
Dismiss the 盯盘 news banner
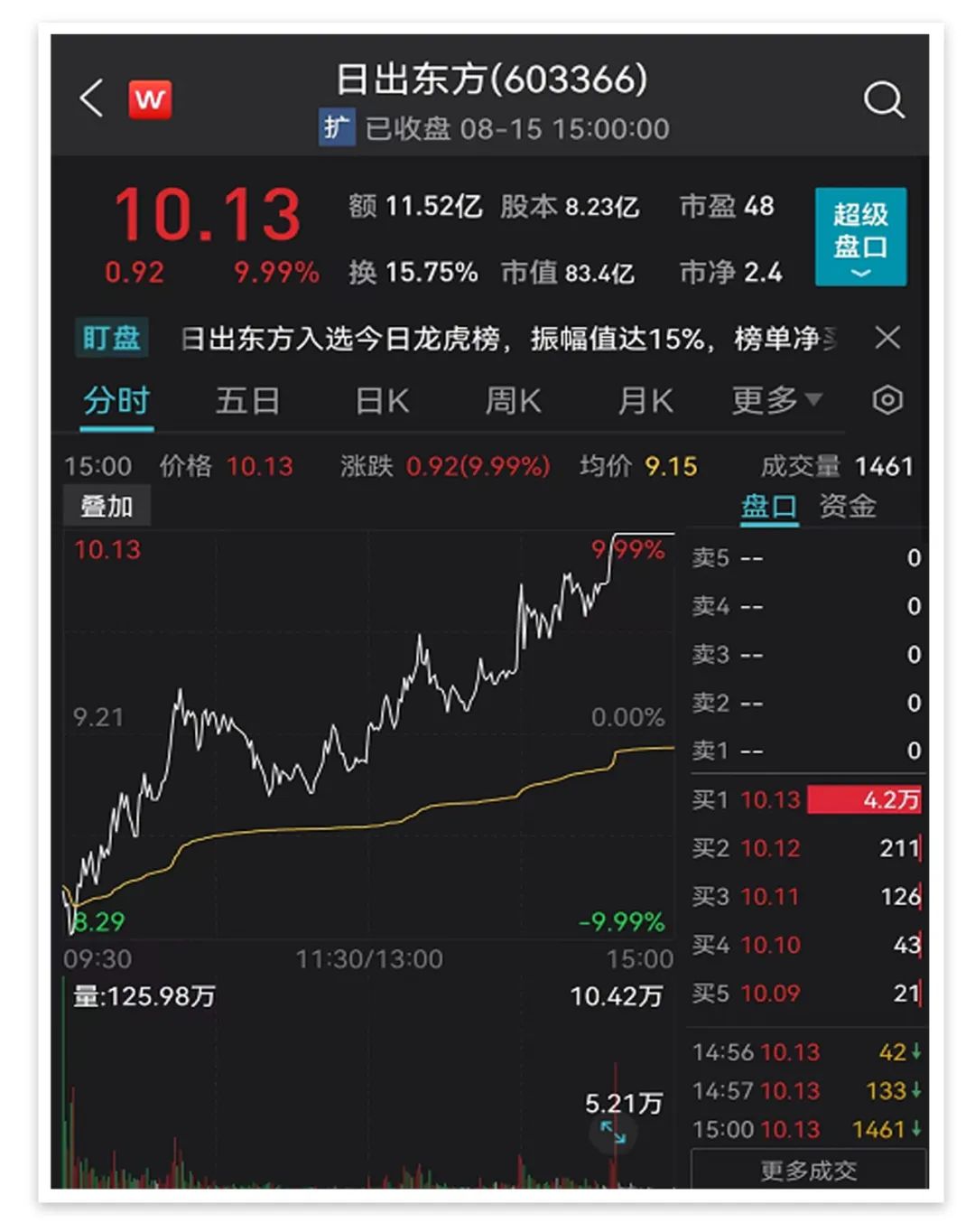(887, 338)
